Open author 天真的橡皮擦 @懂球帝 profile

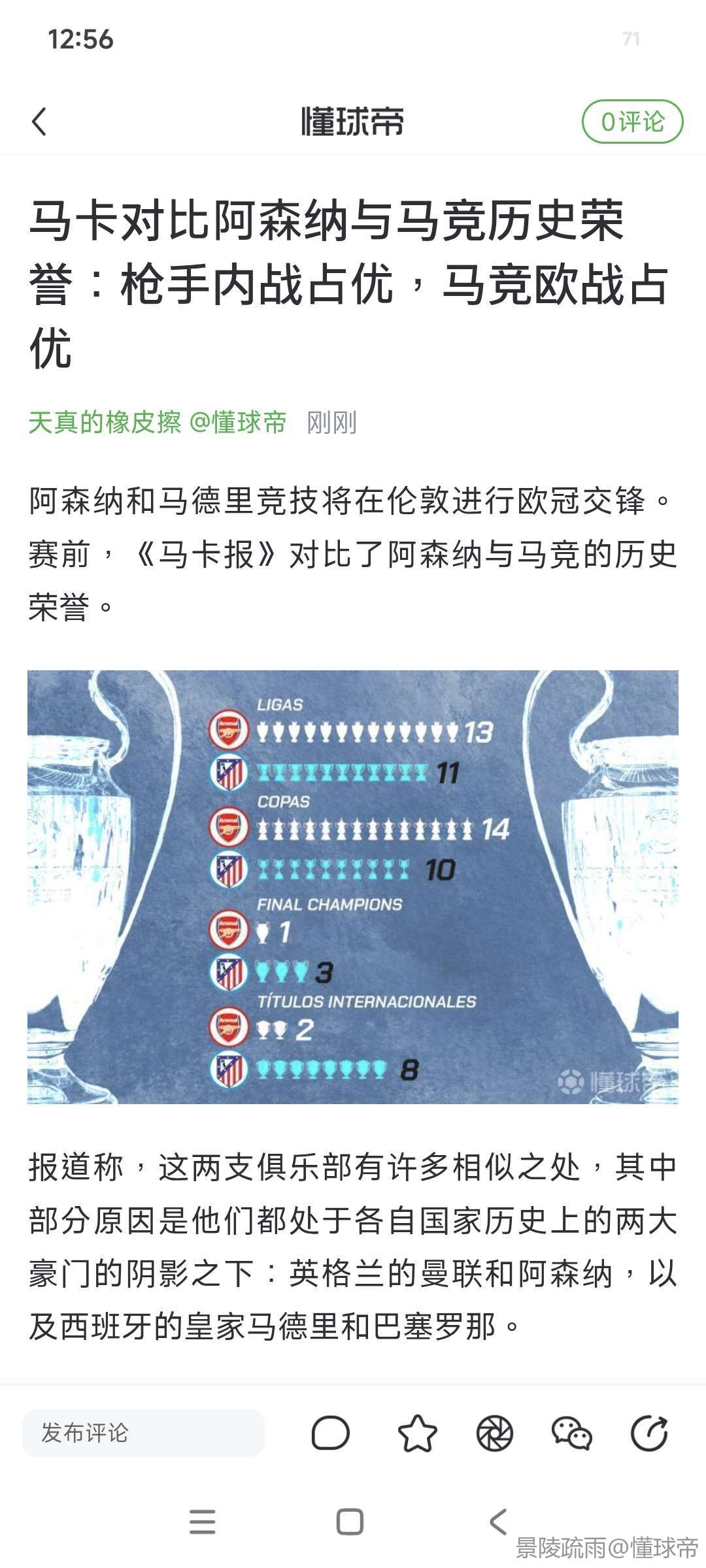pos(158,423)
